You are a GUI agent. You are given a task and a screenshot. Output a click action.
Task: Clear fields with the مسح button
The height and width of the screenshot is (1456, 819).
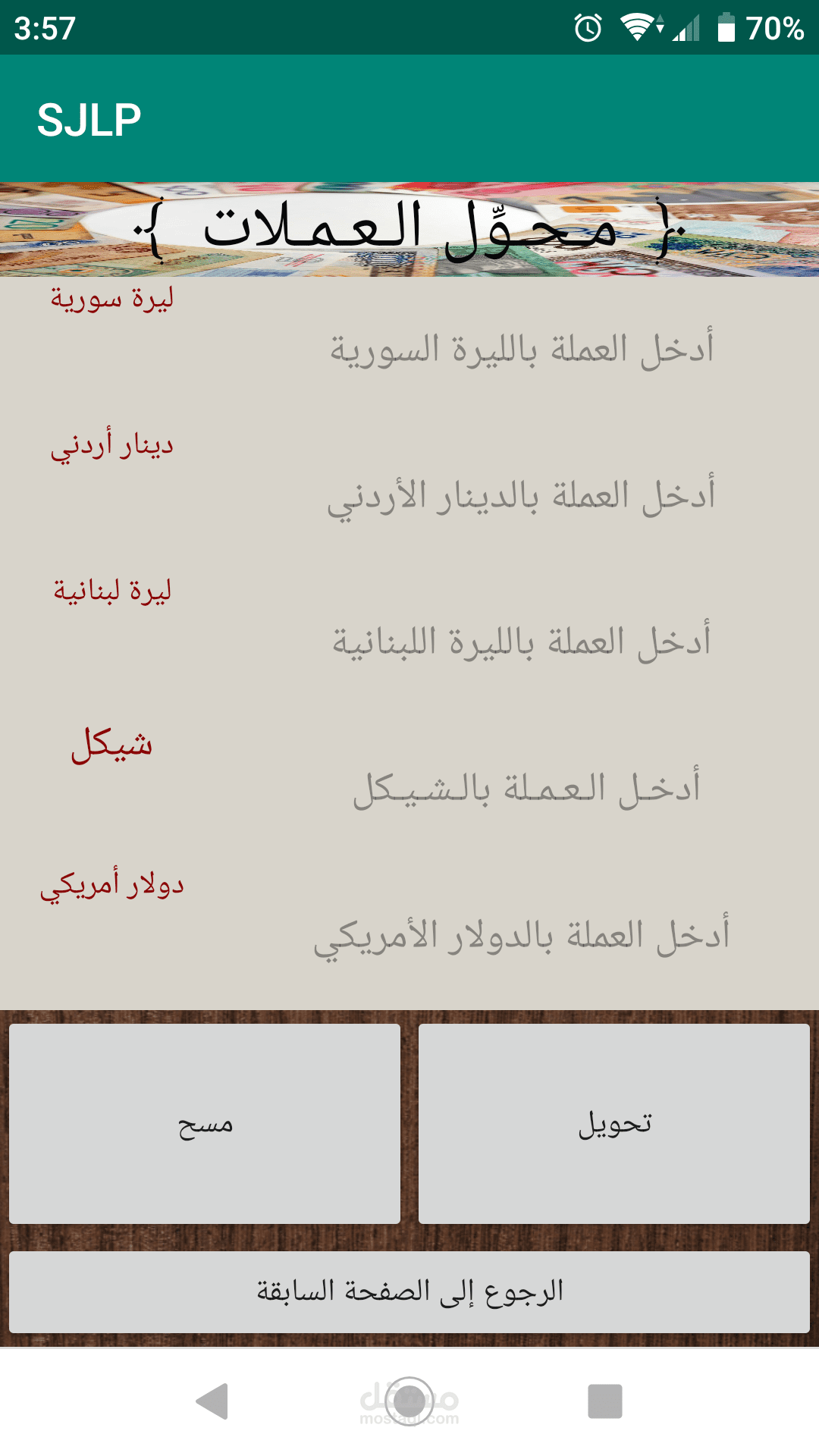(205, 1123)
